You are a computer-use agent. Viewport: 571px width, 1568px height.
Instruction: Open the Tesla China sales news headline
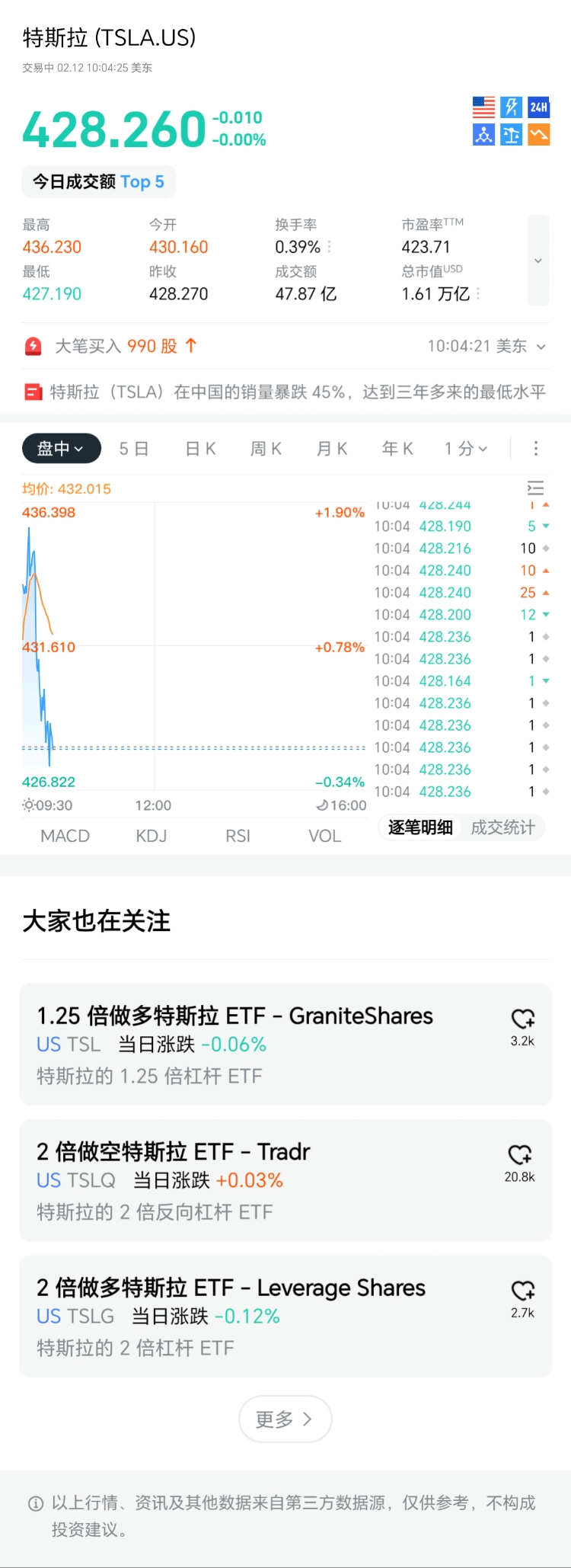coord(297,392)
